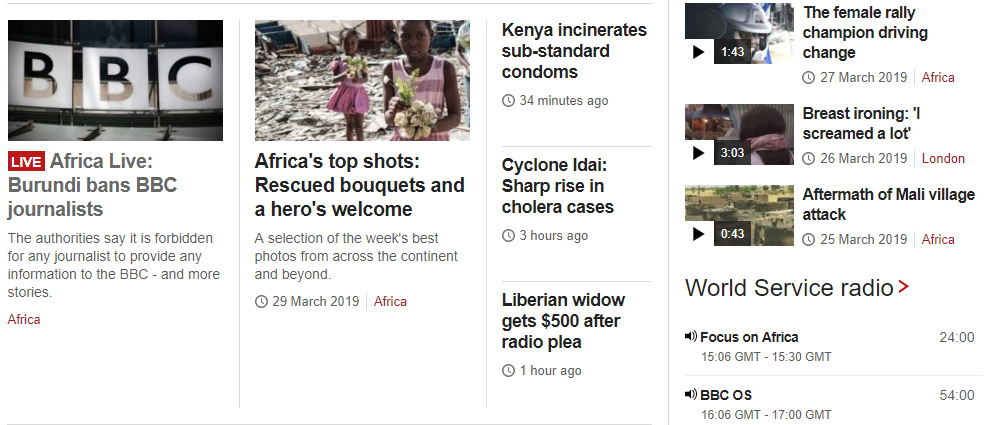Open the Africa tag next to 29 March 2019
985x425 pixels.
390,301
